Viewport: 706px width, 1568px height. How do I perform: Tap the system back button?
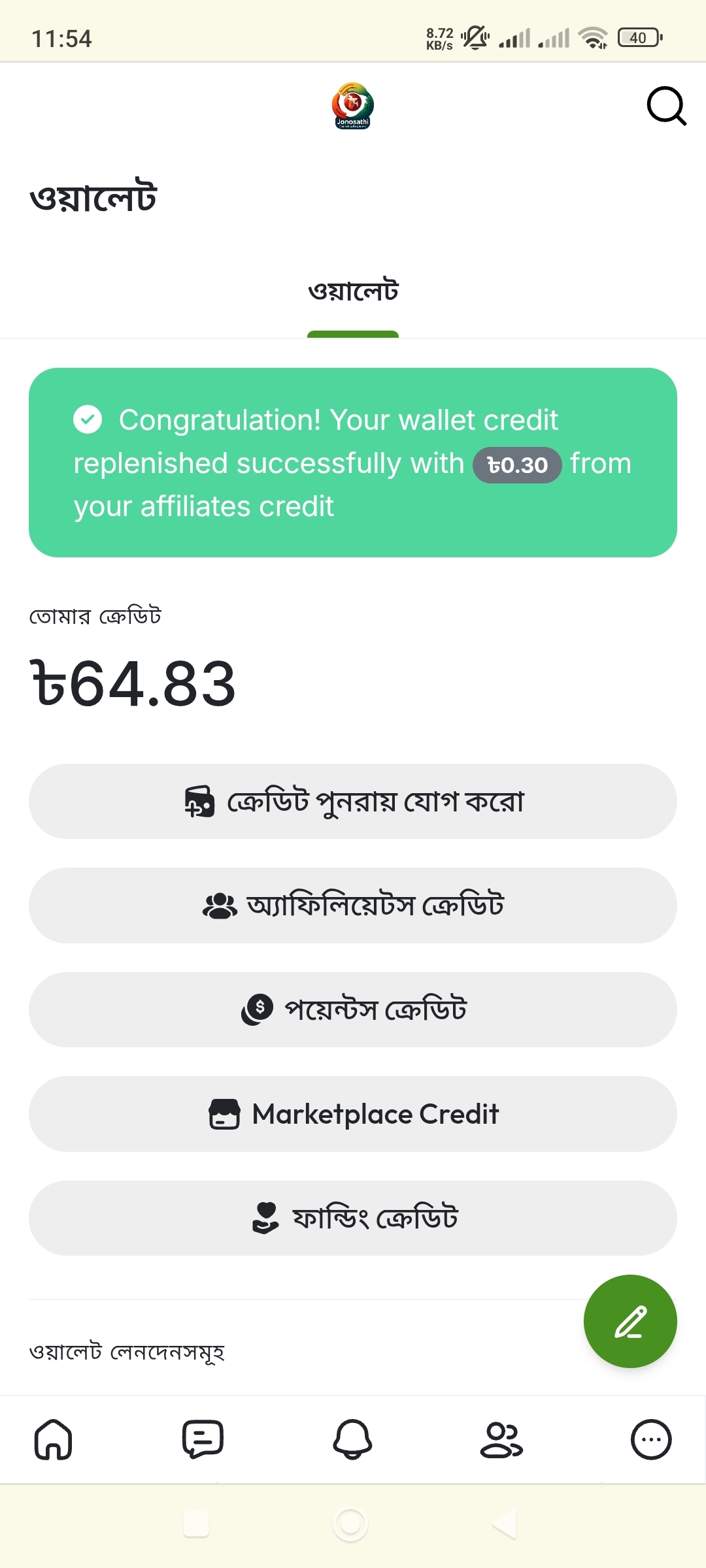[x=505, y=1524]
